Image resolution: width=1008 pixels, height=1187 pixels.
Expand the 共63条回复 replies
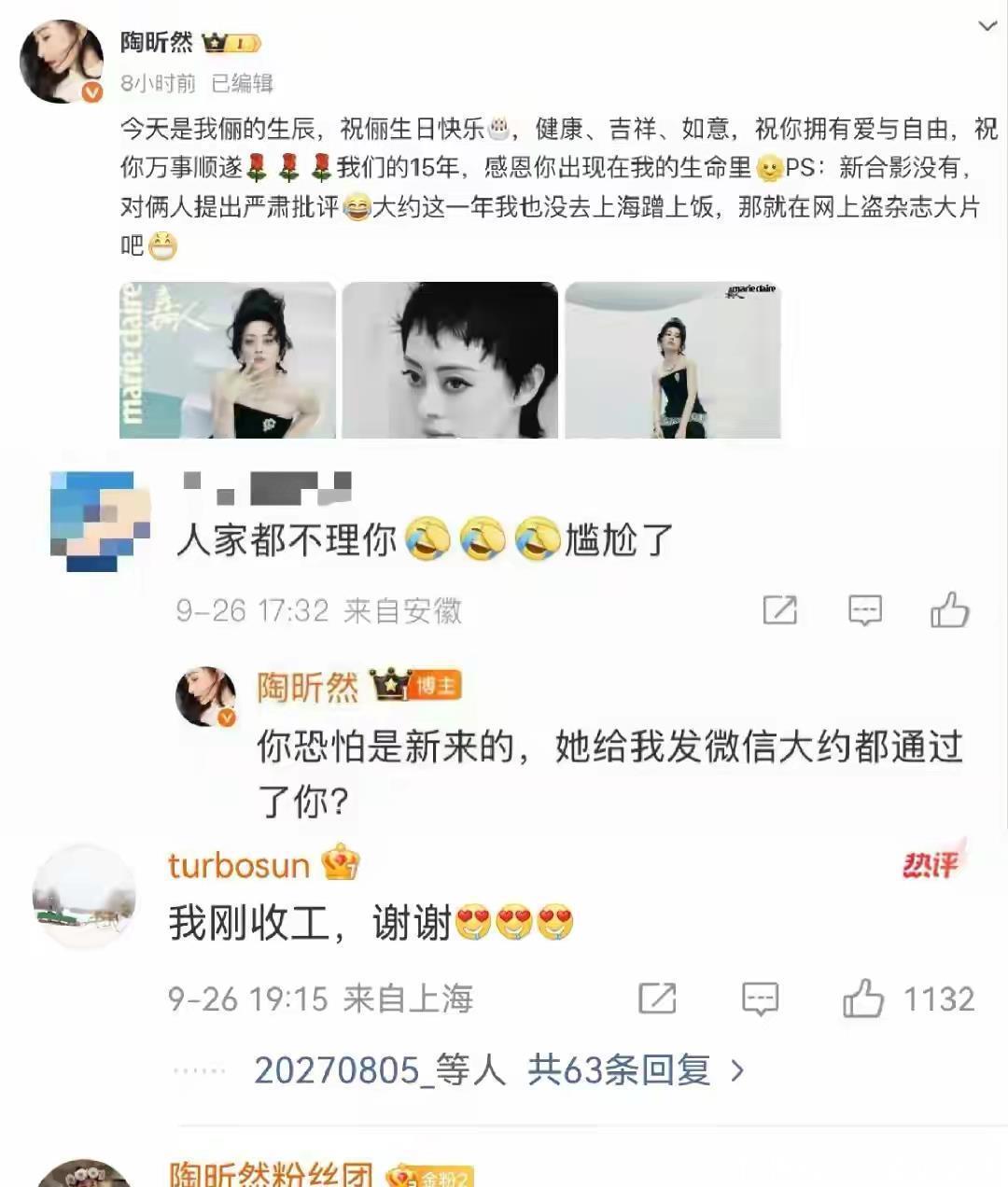point(635,1070)
